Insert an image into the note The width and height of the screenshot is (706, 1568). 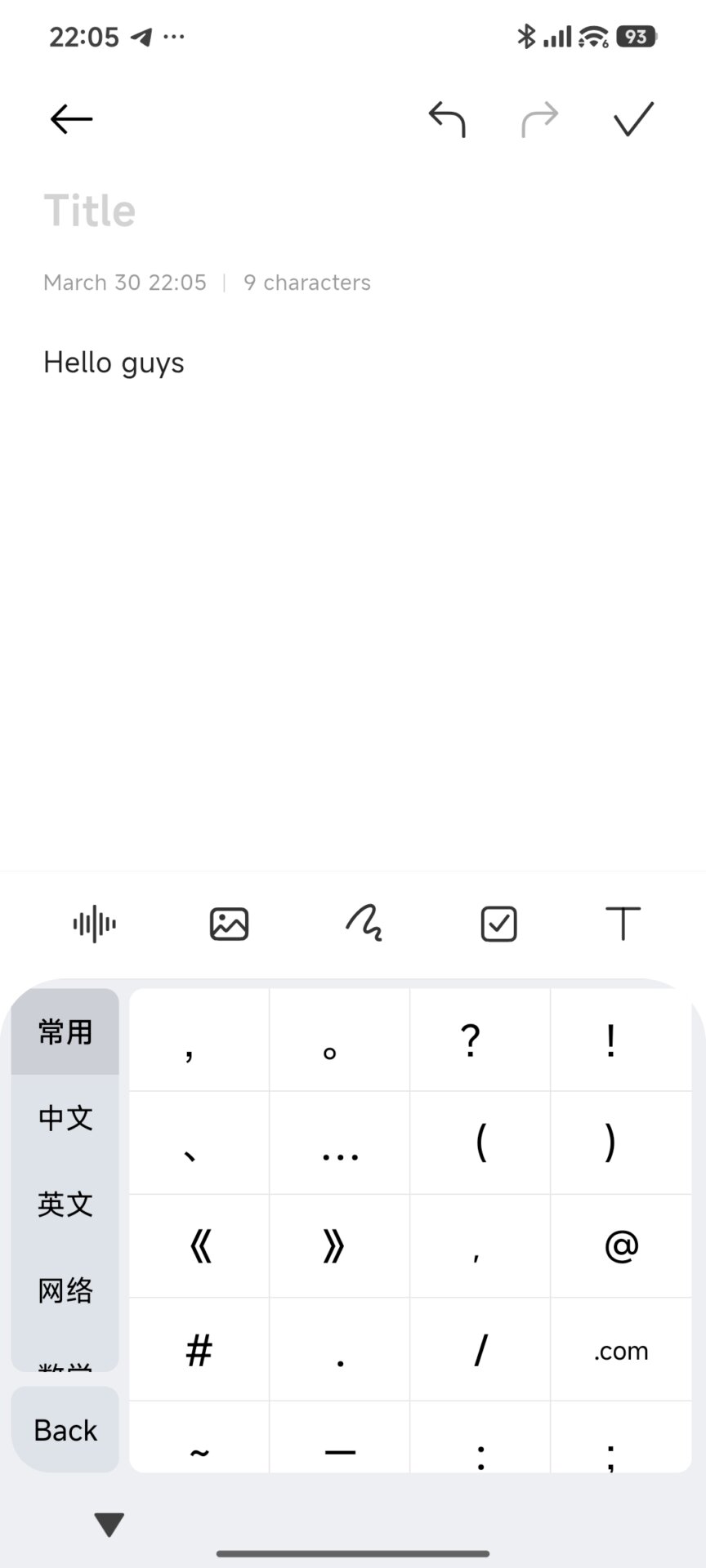(x=228, y=924)
